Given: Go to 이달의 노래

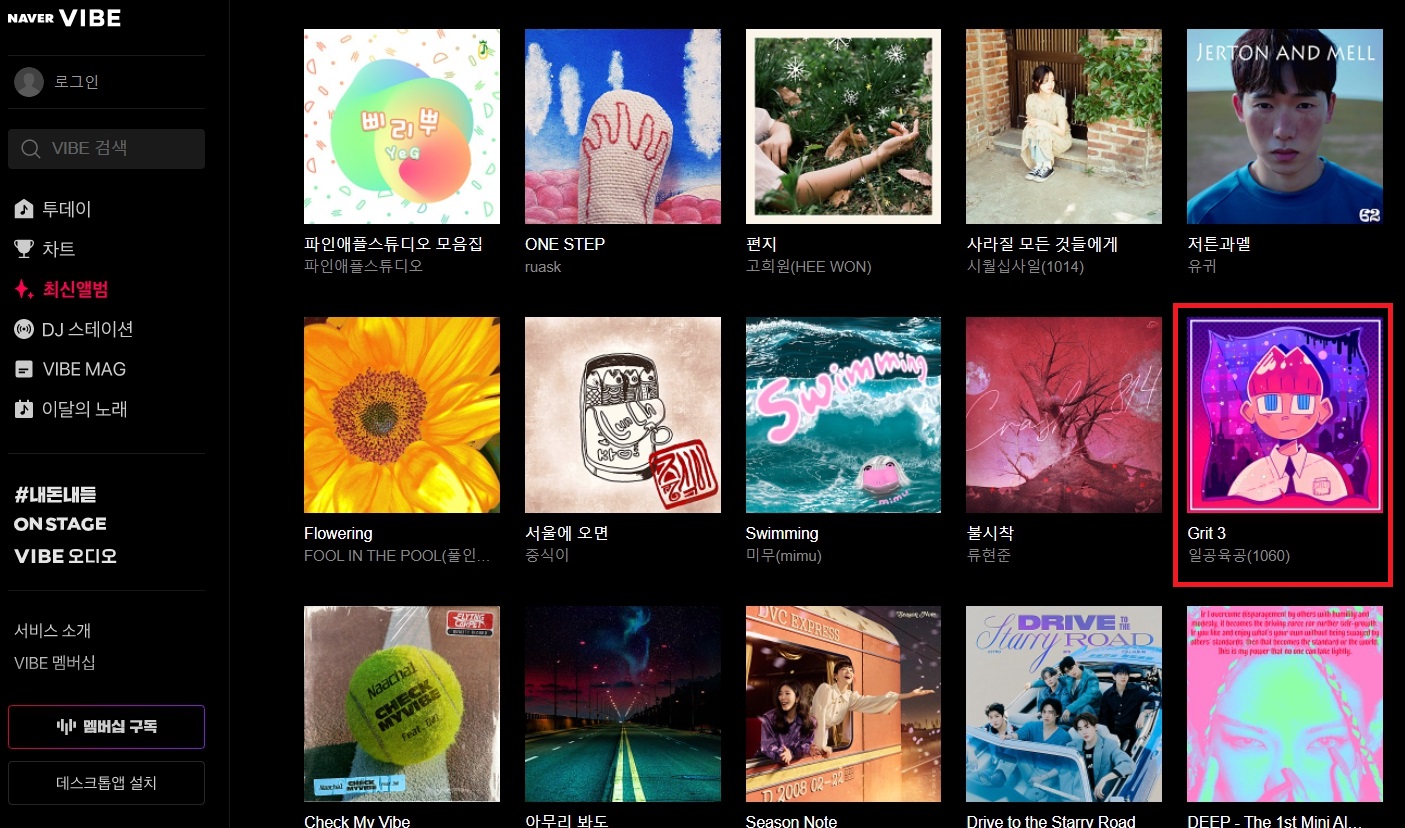Looking at the screenshot, I should click(x=84, y=409).
